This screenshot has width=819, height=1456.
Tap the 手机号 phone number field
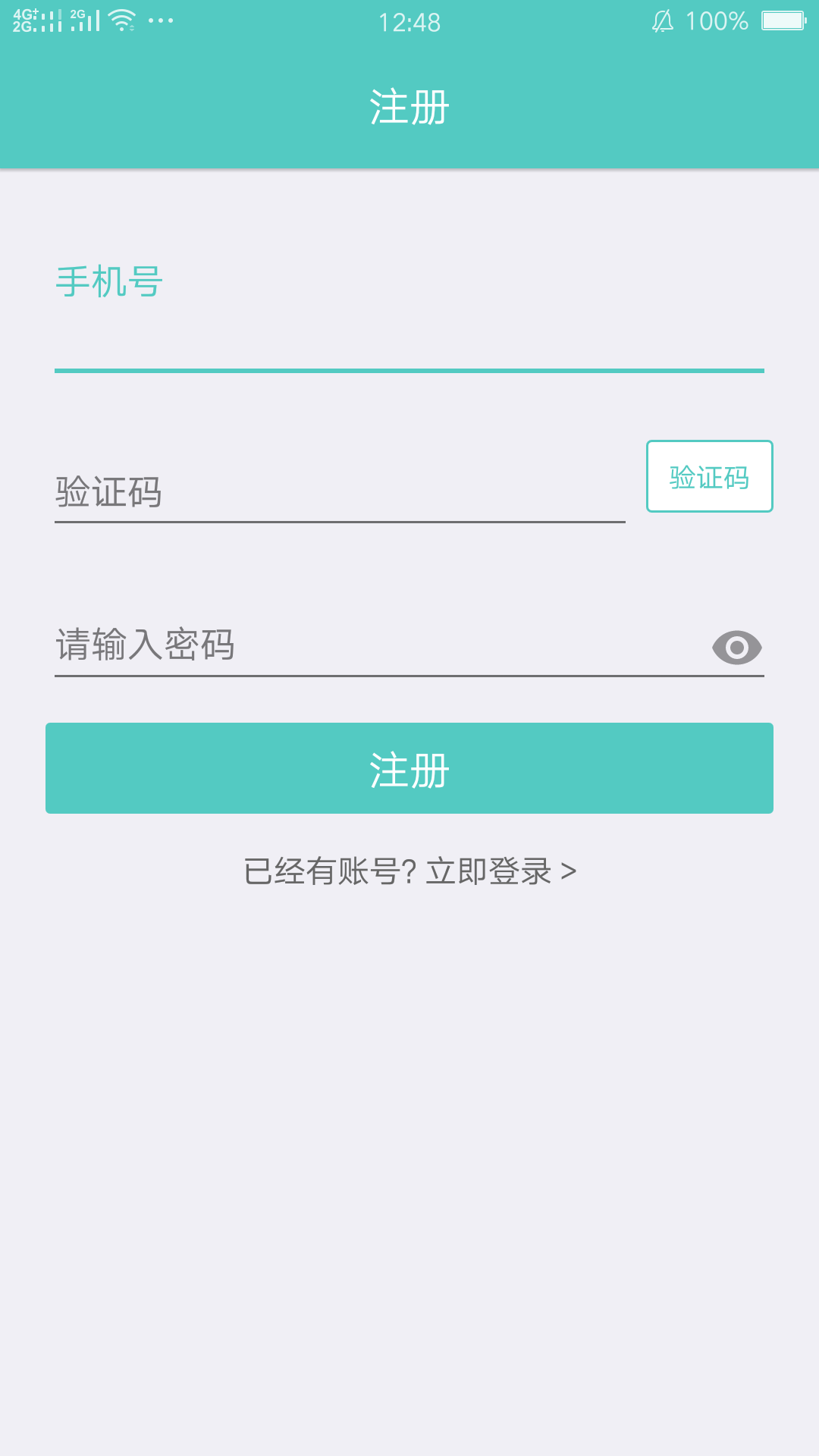[x=409, y=334]
